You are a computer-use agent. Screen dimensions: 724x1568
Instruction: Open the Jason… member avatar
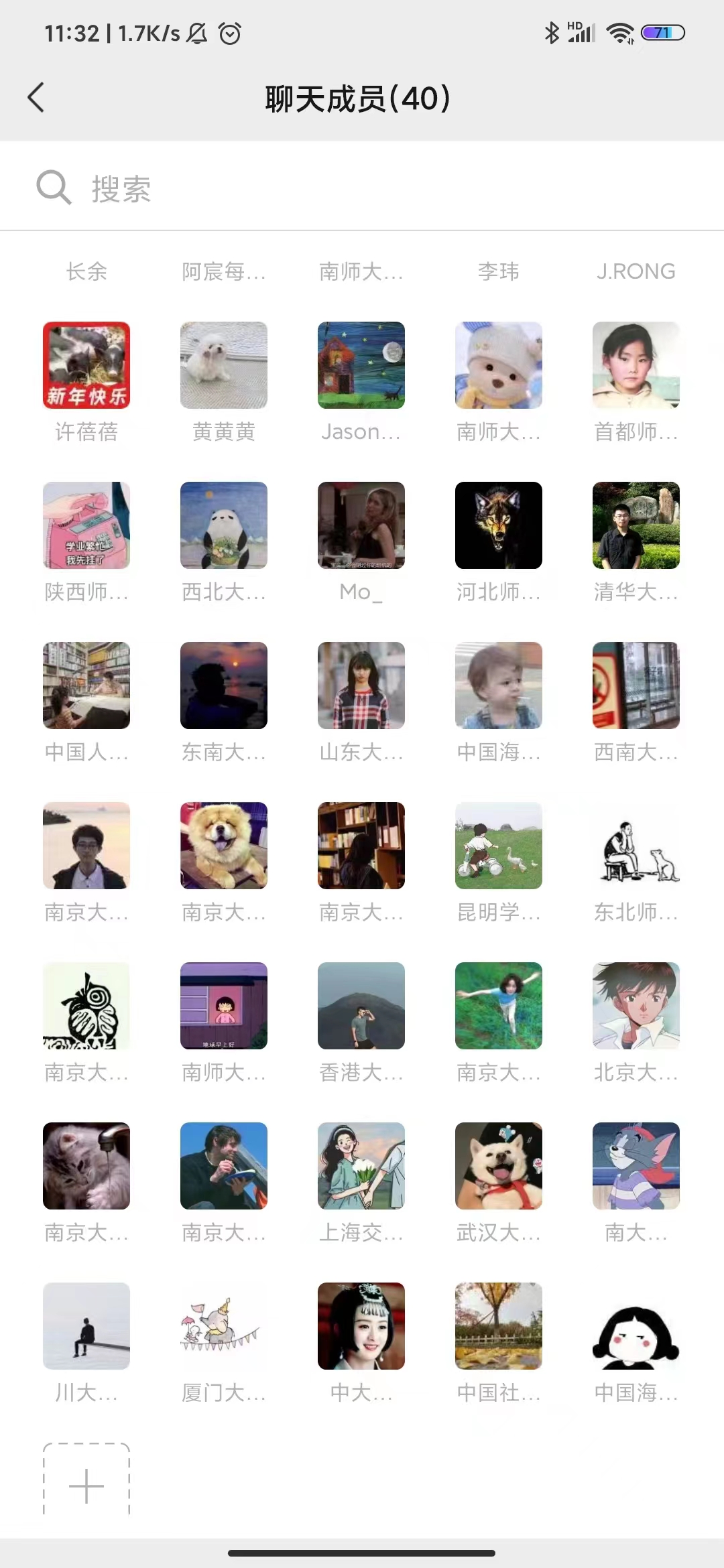361,365
